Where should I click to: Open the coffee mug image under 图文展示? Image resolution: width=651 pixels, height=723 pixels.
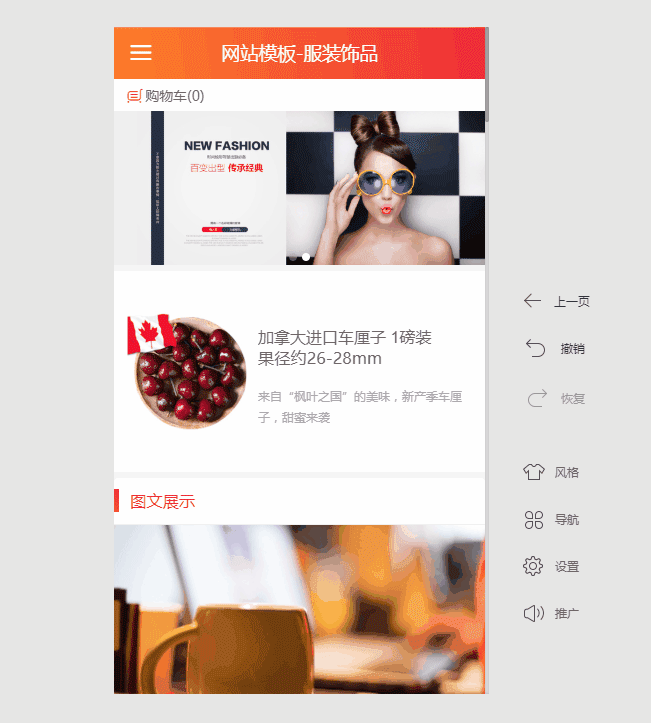[x=300, y=608]
